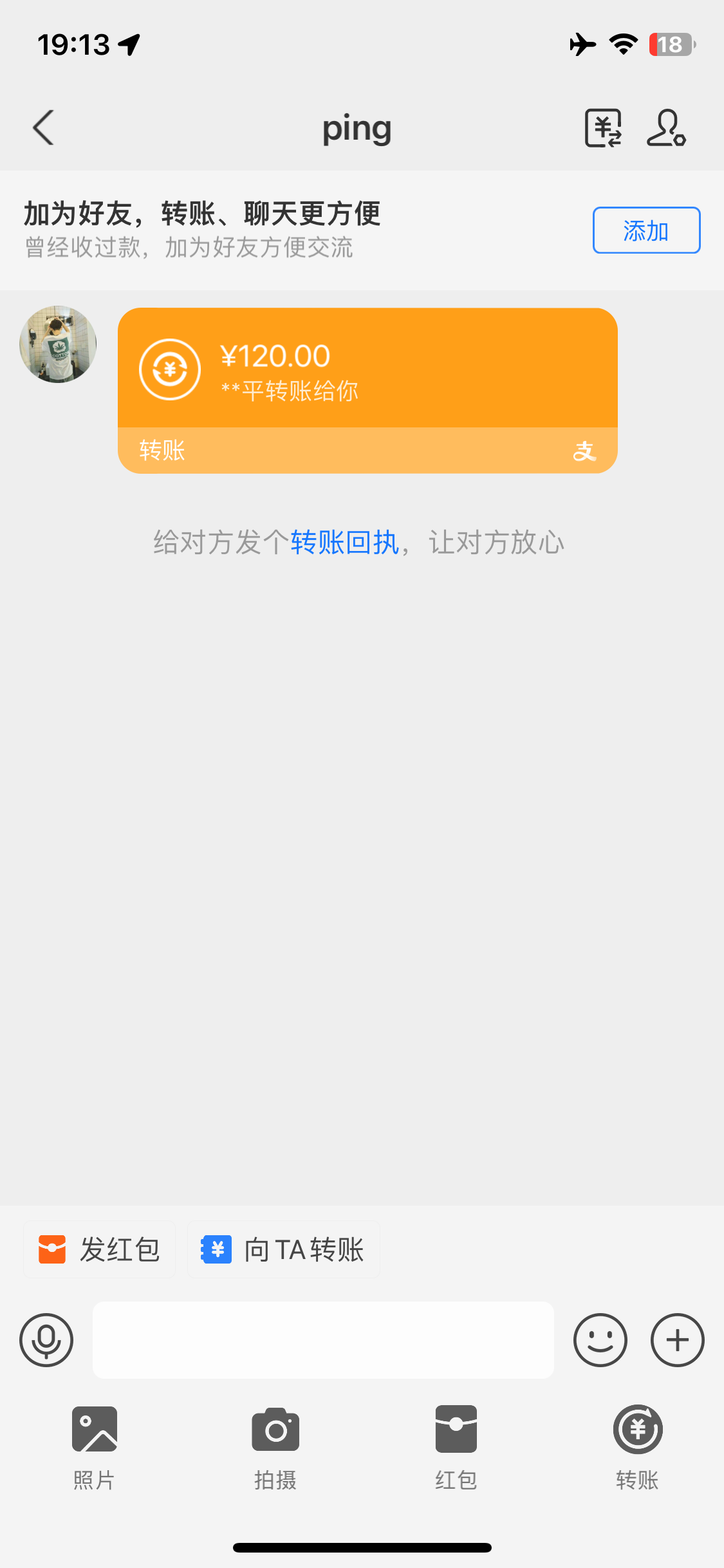Click the message input field

322,1340
